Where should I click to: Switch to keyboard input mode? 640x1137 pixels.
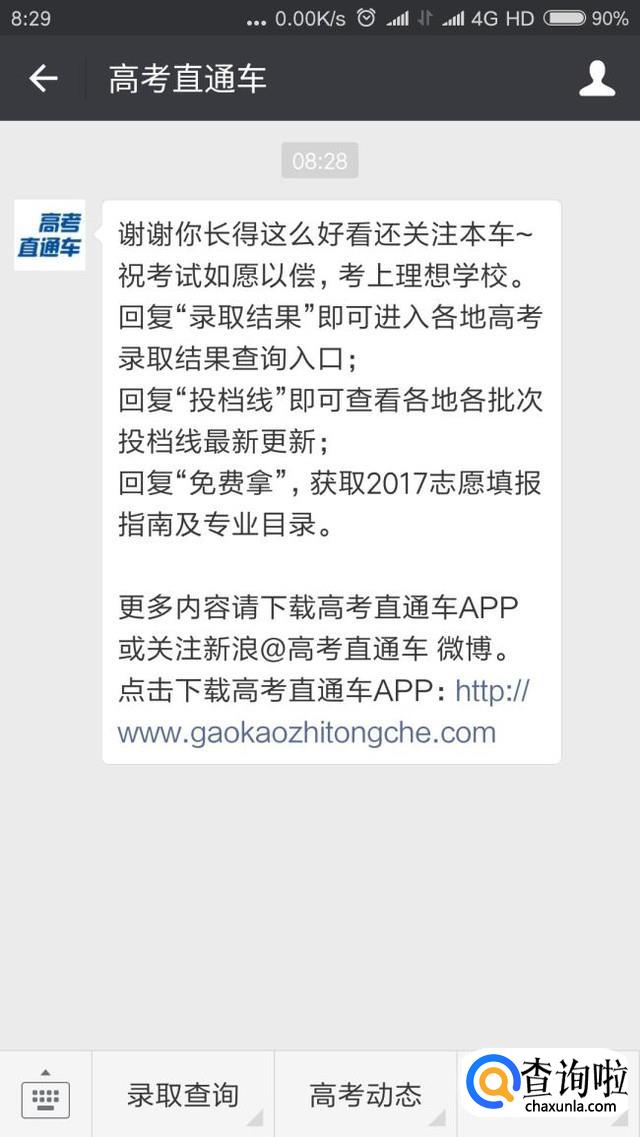45,1095
